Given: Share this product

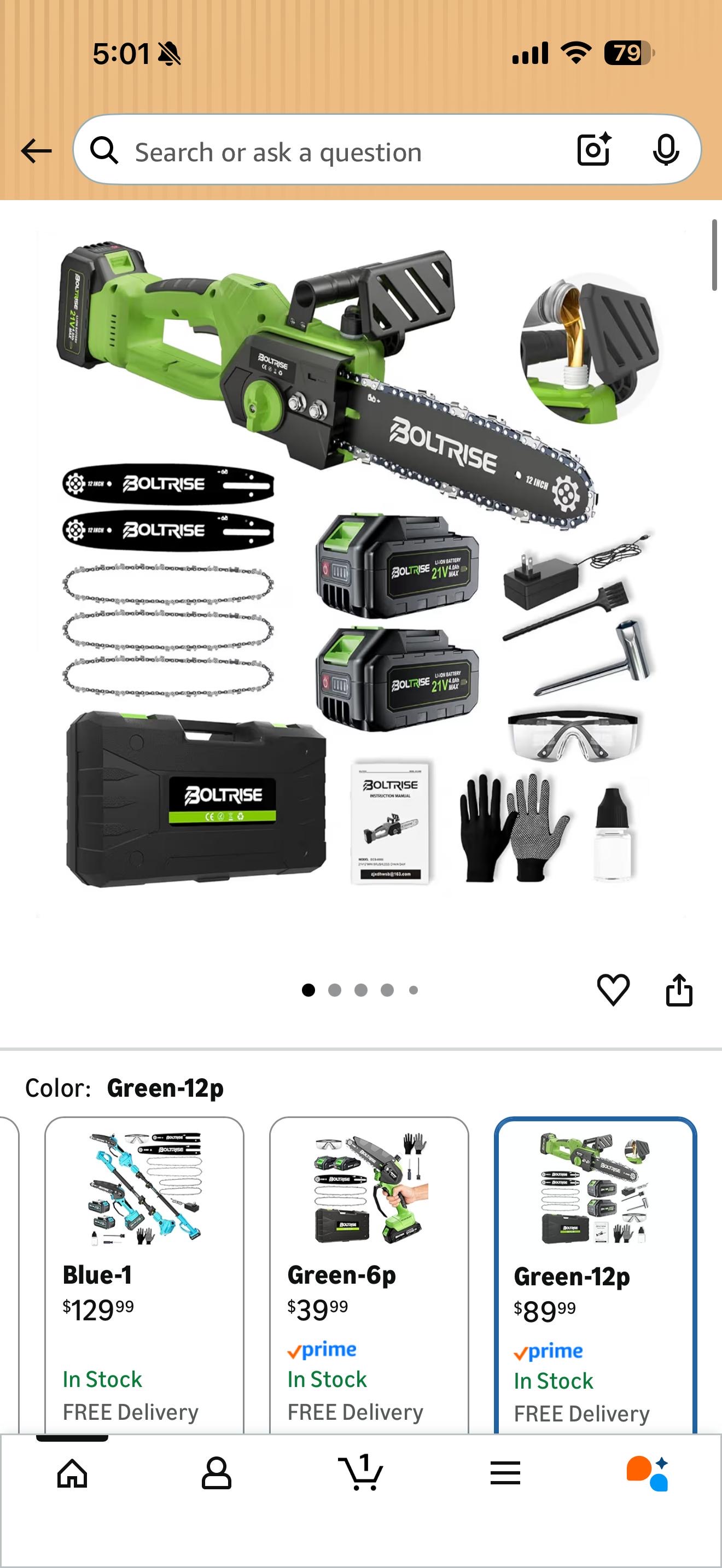Looking at the screenshot, I should pyautogui.click(x=679, y=989).
